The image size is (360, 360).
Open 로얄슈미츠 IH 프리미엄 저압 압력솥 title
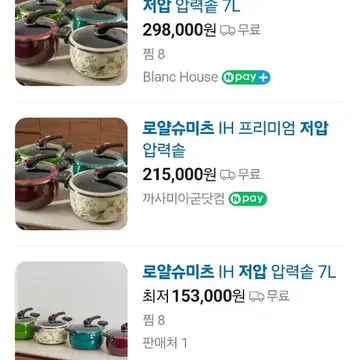236,139
